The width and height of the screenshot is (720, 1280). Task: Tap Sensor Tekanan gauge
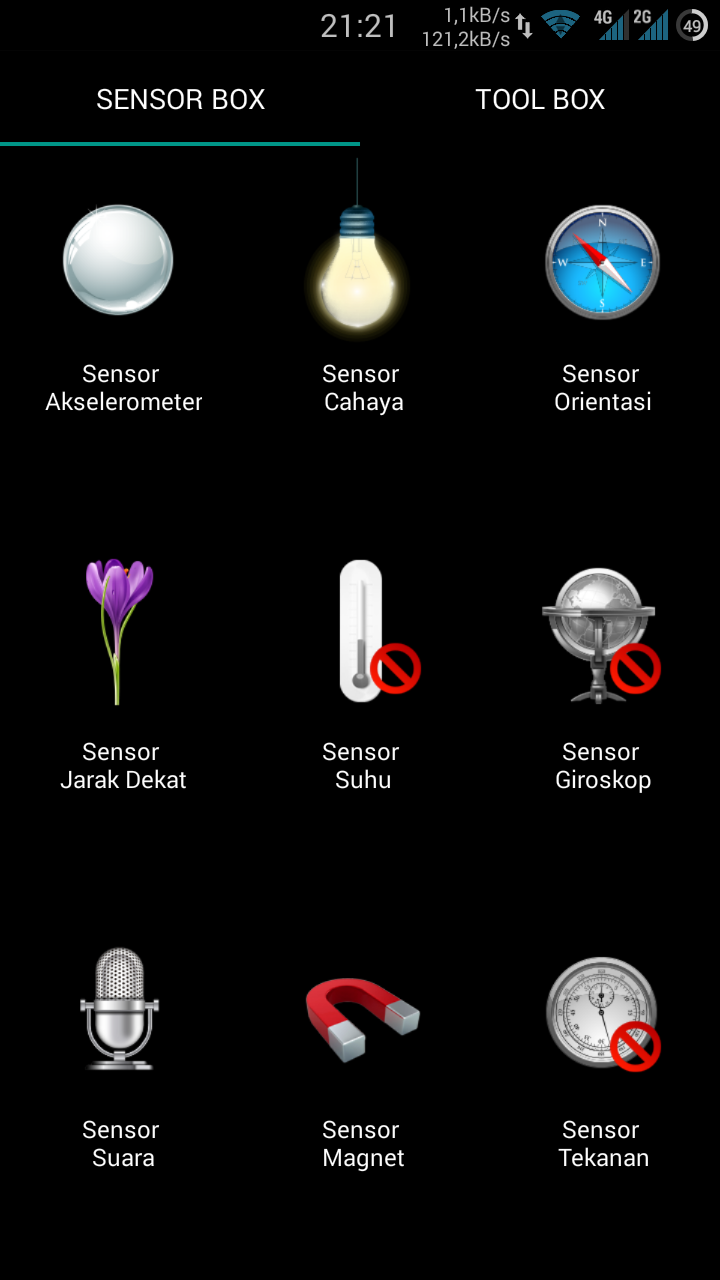[601, 1012]
